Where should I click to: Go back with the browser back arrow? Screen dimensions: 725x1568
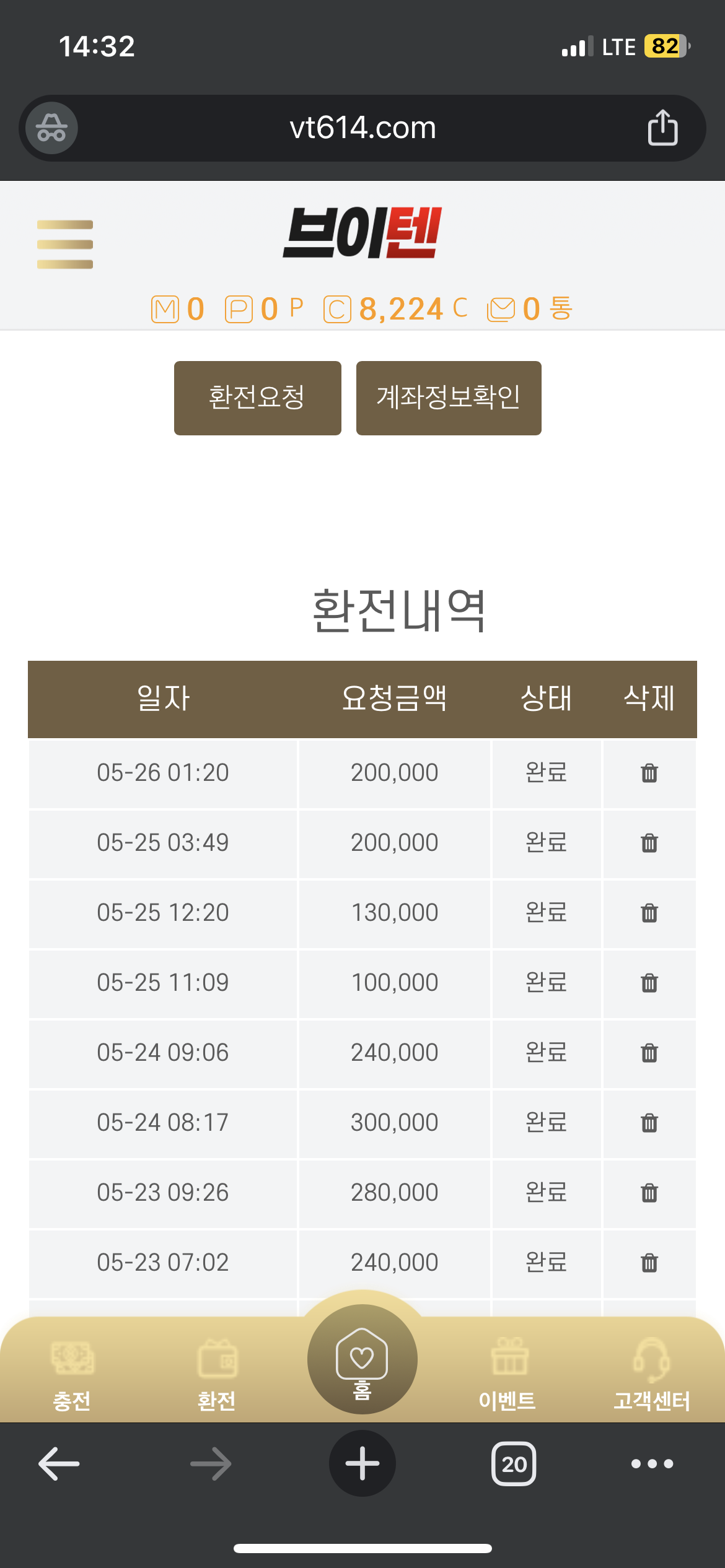[59, 1464]
